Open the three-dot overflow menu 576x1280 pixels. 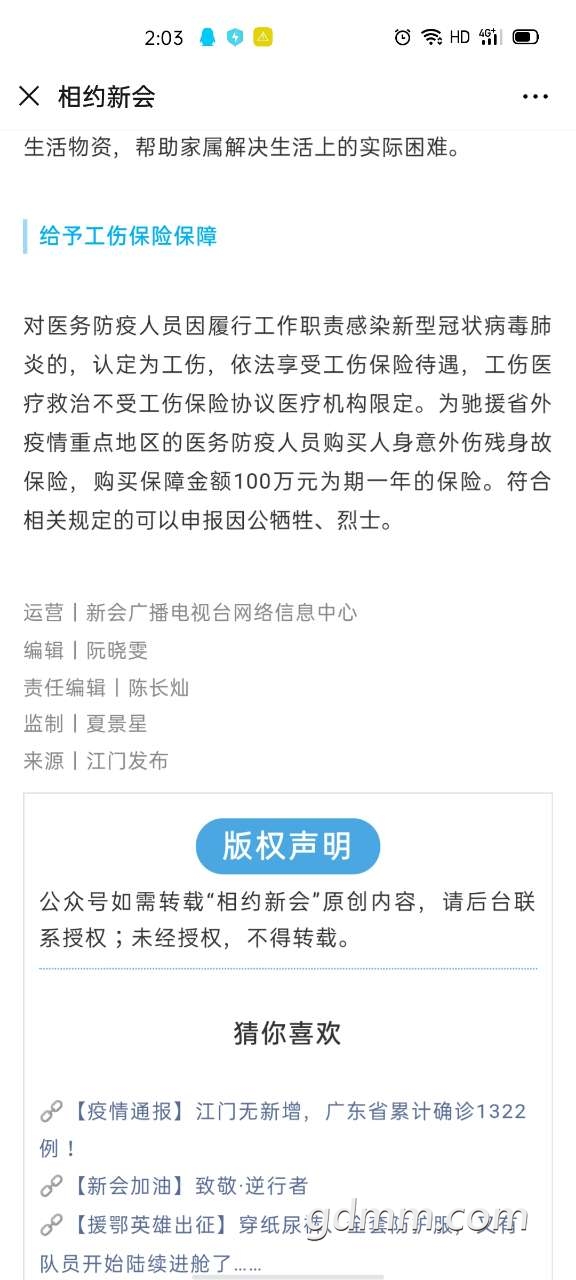[x=535, y=97]
